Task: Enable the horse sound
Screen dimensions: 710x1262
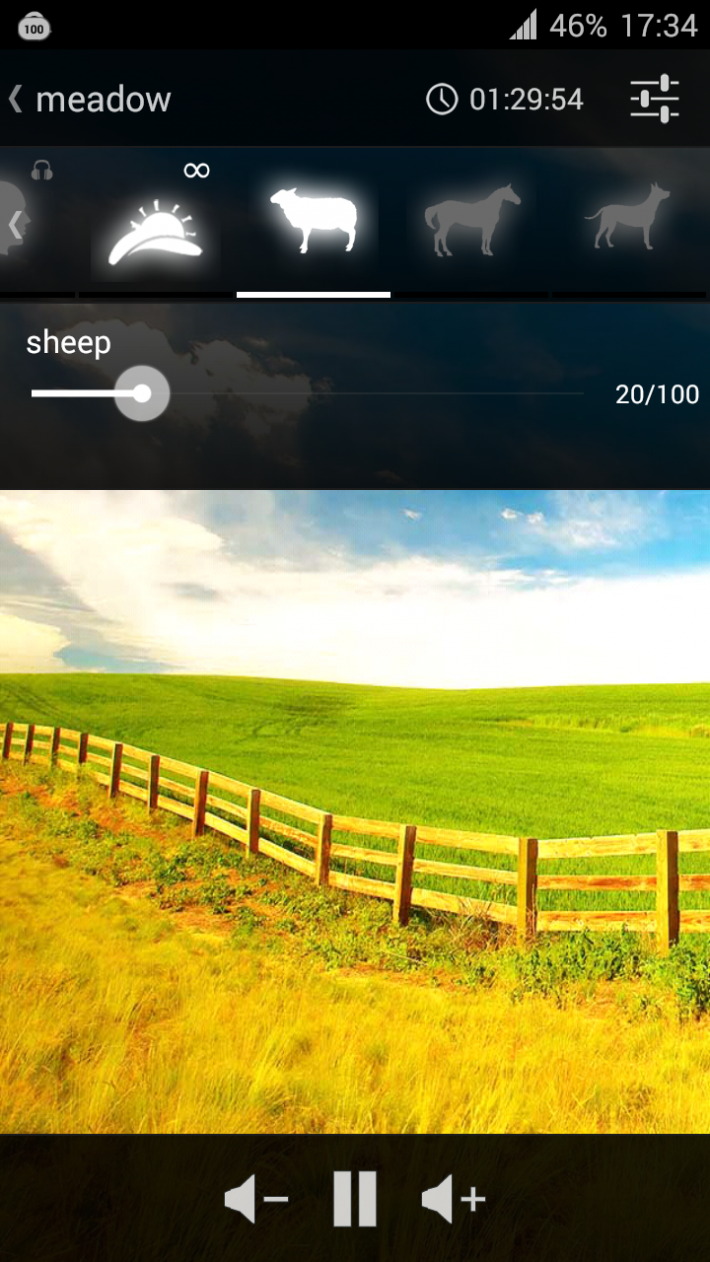Action: click(473, 220)
